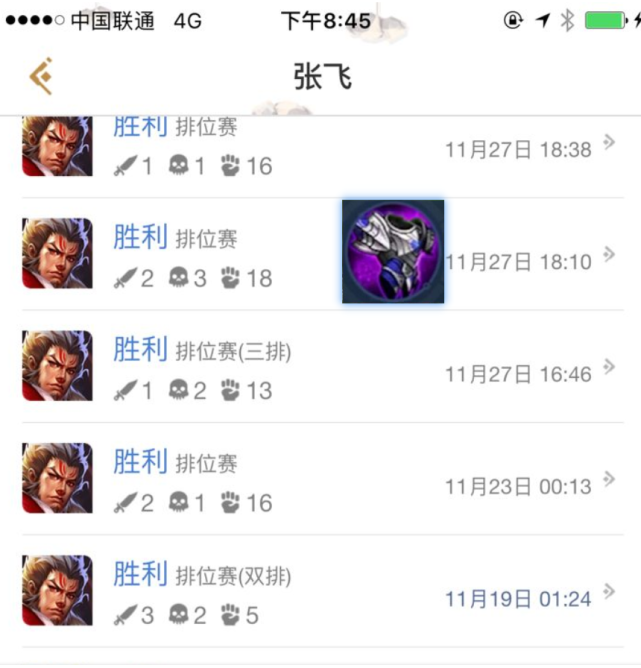The height and width of the screenshot is (668, 641).
Task: Open the 三排 match from 11月27日 16:46
Action: 320,367
